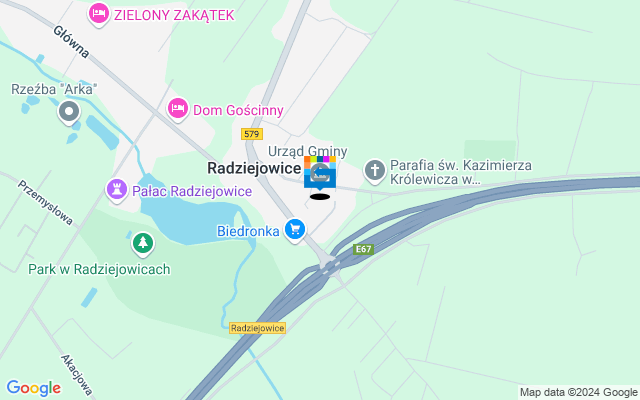The height and width of the screenshot is (400, 640).
Task: Open the Pałac Radziejowice marker
Action: click(116, 189)
